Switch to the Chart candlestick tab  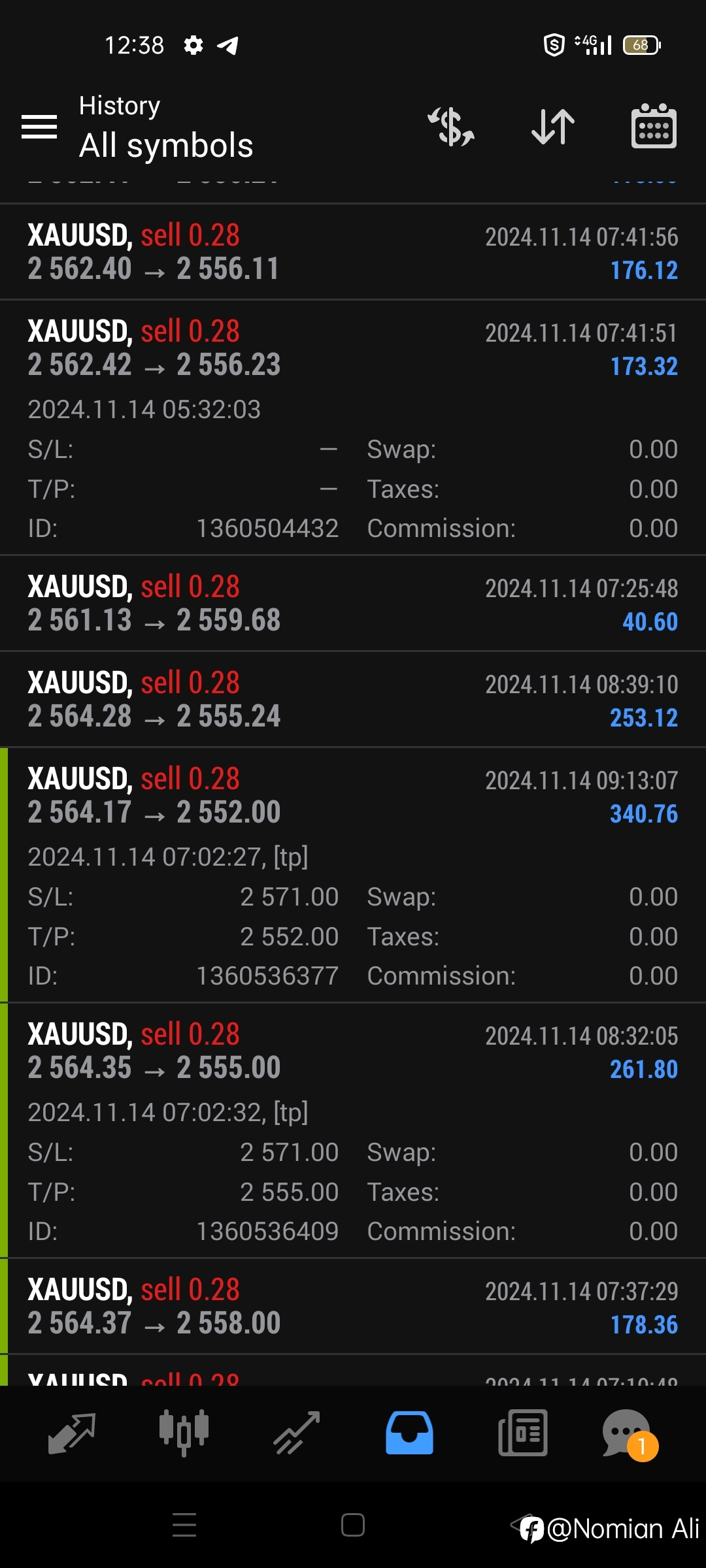point(184,1433)
